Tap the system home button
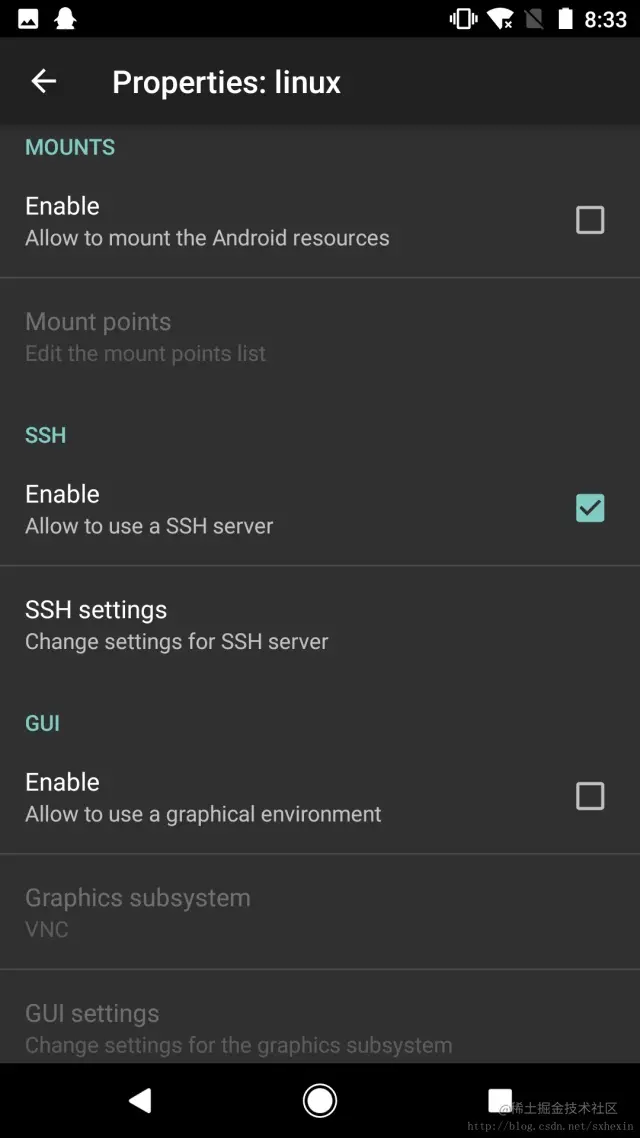This screenshot has height=1138, width=640. click(320, 1101)
